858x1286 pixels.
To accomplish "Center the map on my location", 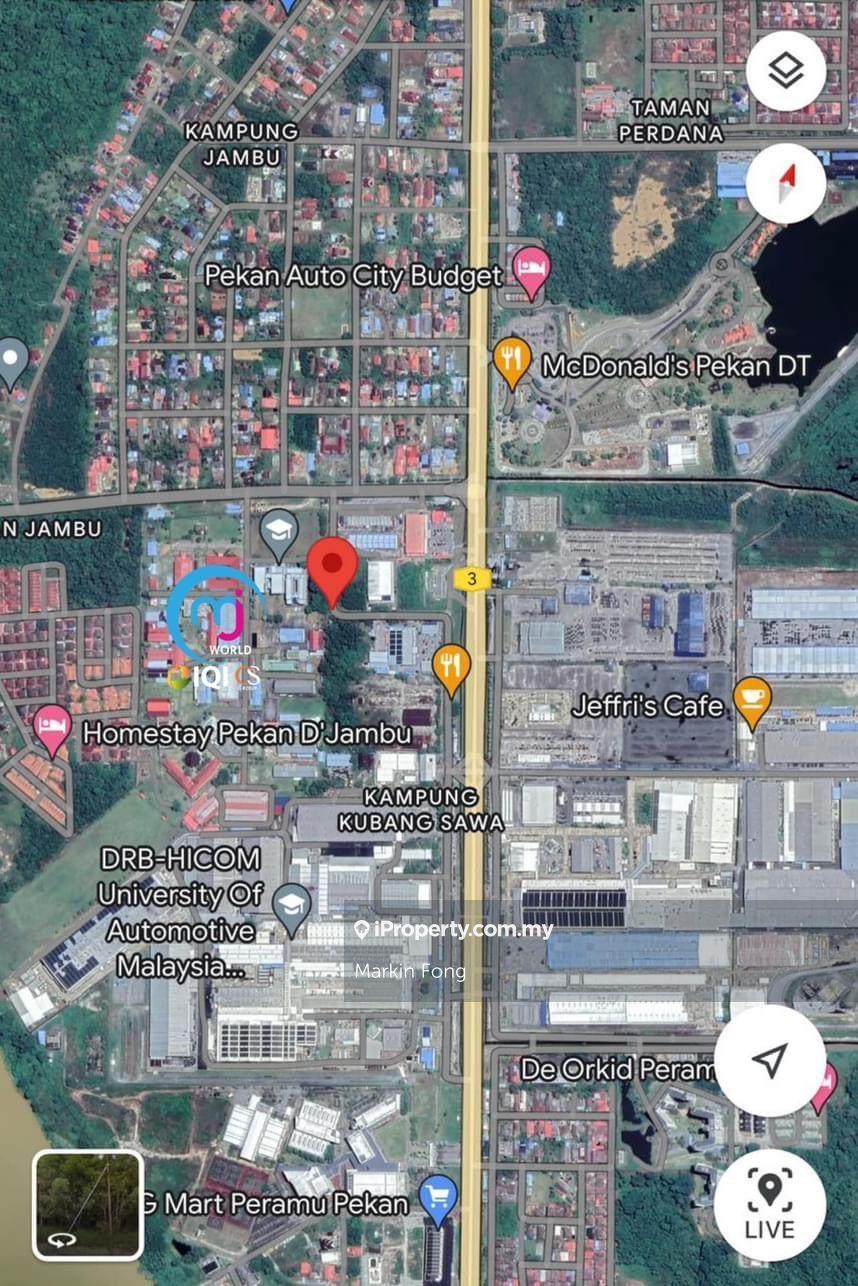I will pyautogui.click(x=769, y=1060).
